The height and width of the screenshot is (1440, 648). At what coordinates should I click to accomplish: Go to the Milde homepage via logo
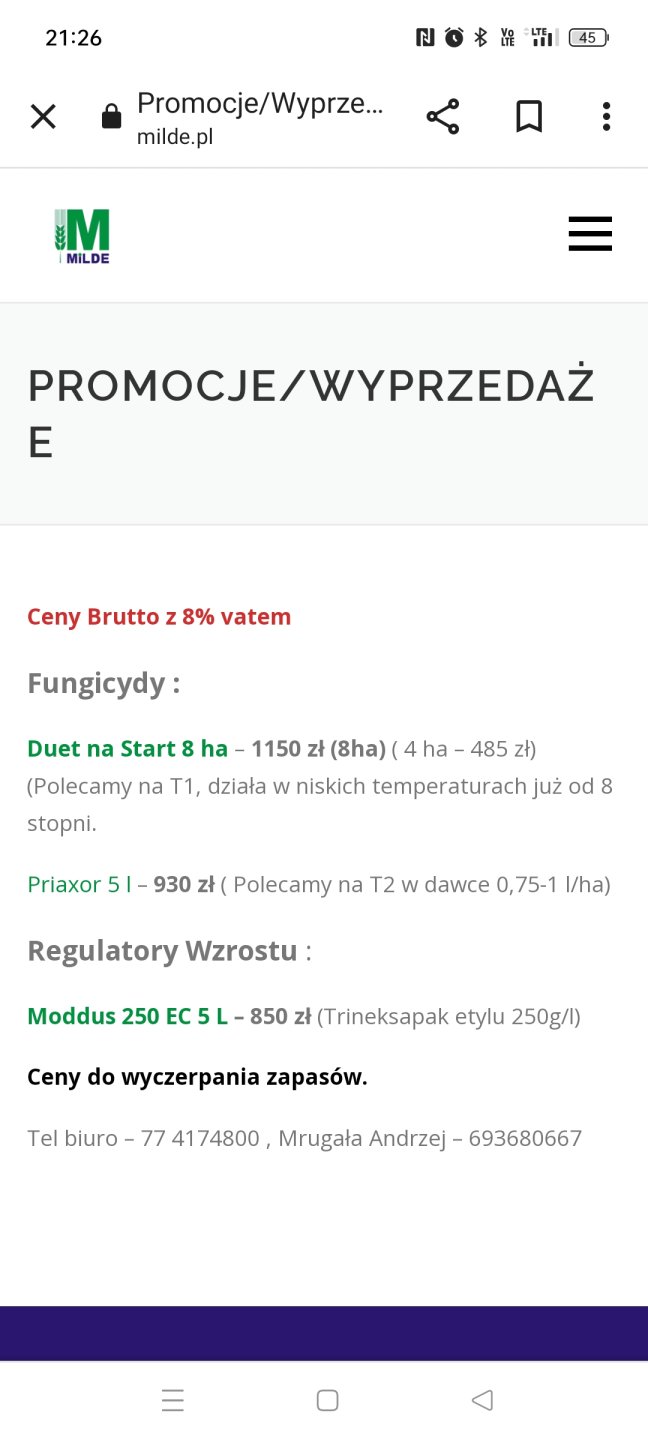tap(82, 236)
